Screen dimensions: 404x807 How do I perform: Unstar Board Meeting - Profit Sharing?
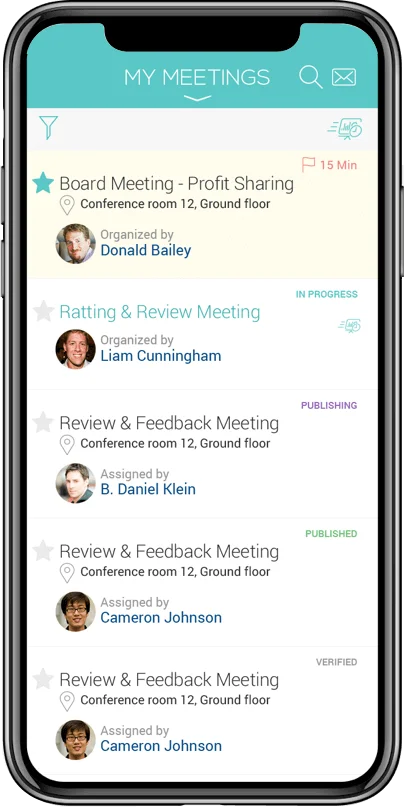pyautogui.click(x=43, y=183)
